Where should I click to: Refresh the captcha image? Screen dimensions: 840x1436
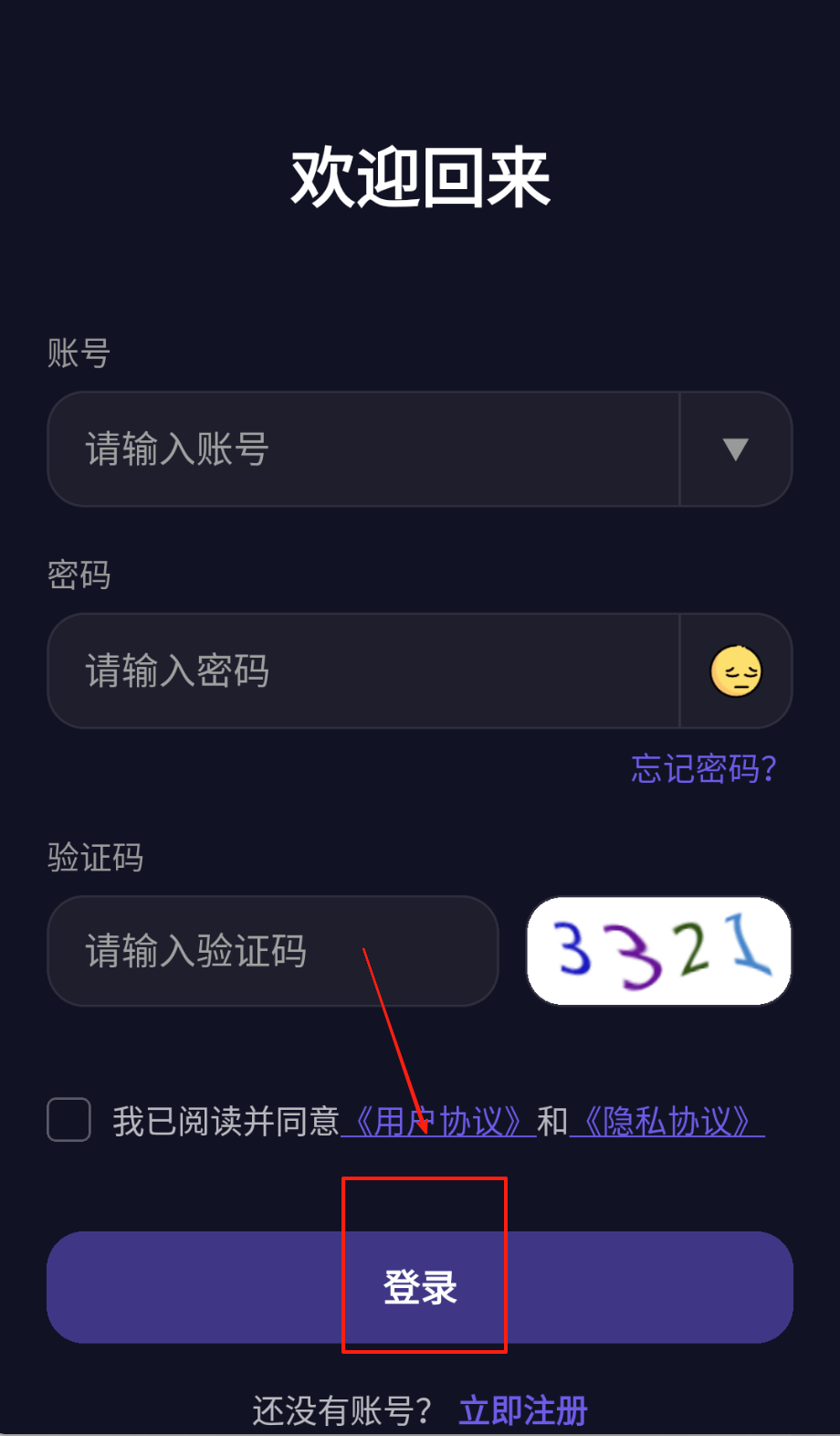(659, 951)
